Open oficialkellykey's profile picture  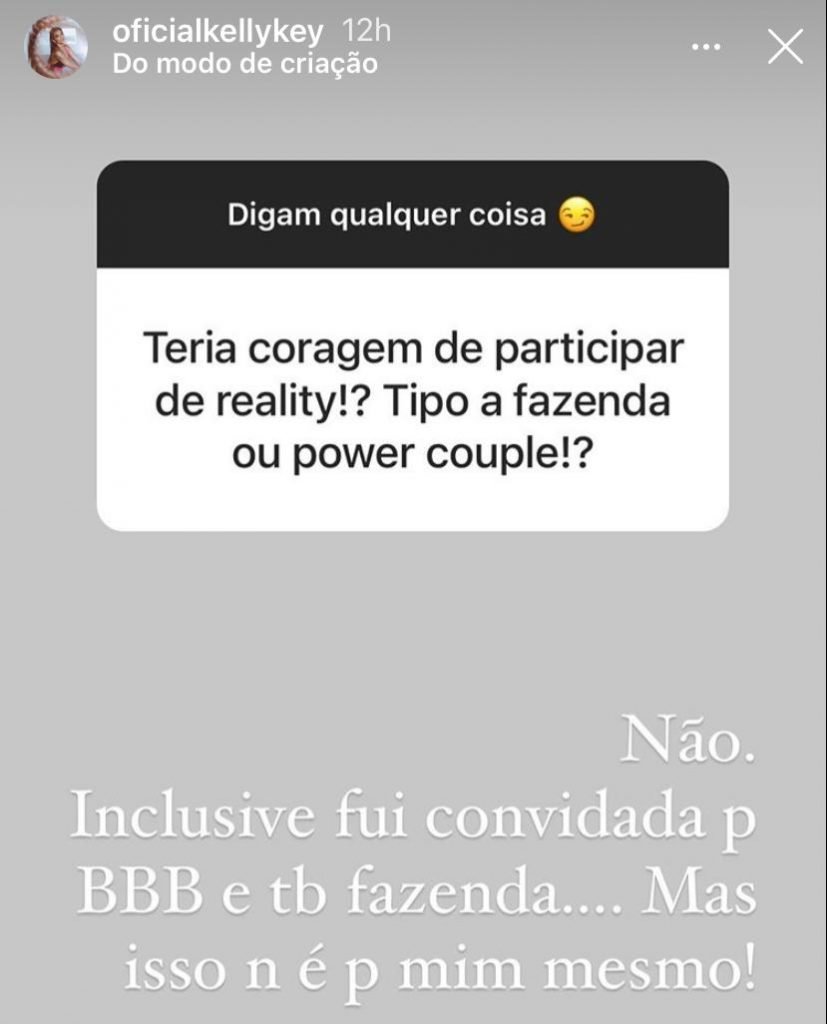(56, 48)
